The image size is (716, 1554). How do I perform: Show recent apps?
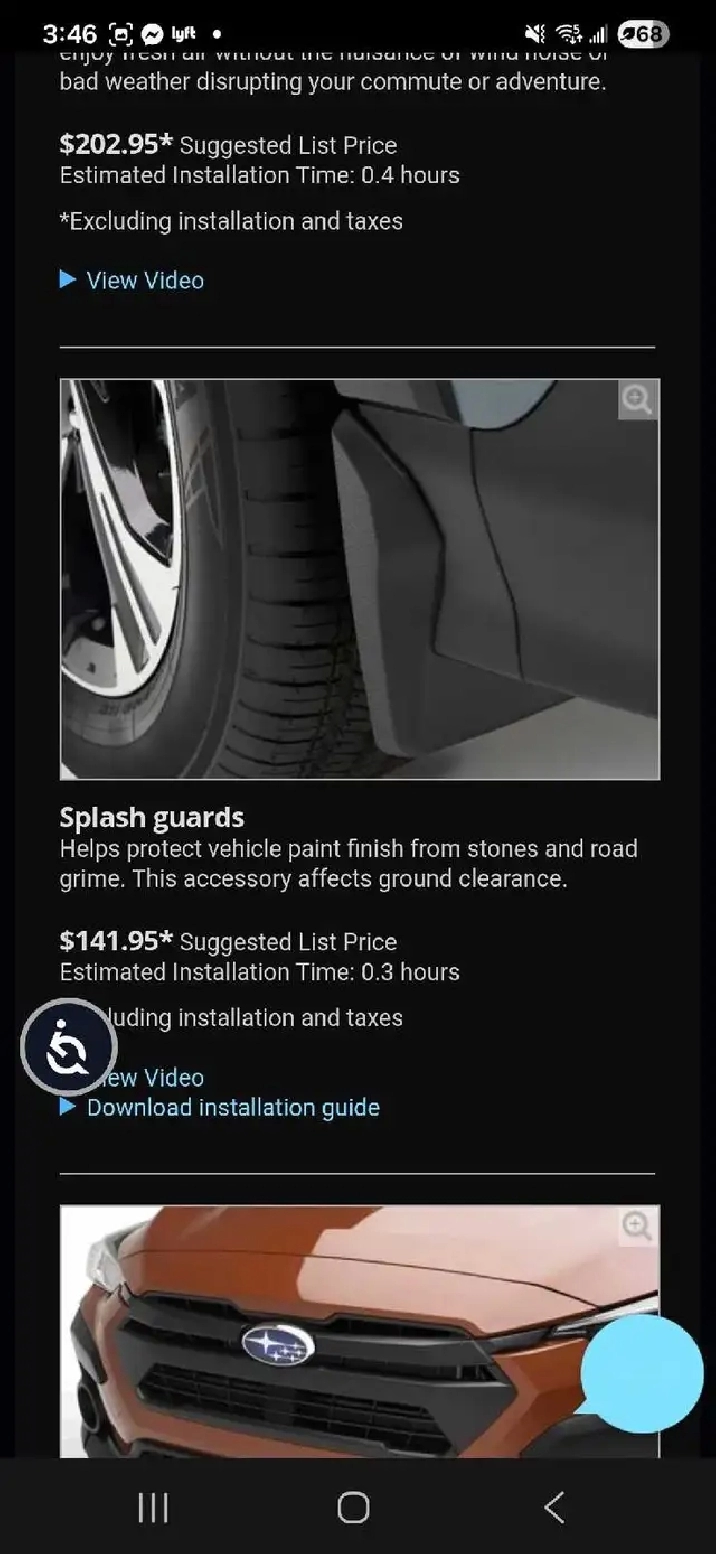click(x=153, y=1507)
